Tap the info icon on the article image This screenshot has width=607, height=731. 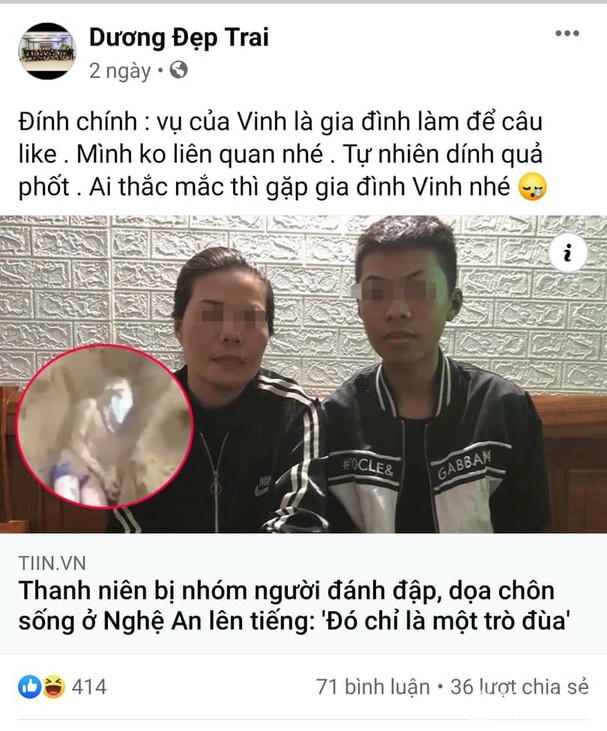(567, 253)
